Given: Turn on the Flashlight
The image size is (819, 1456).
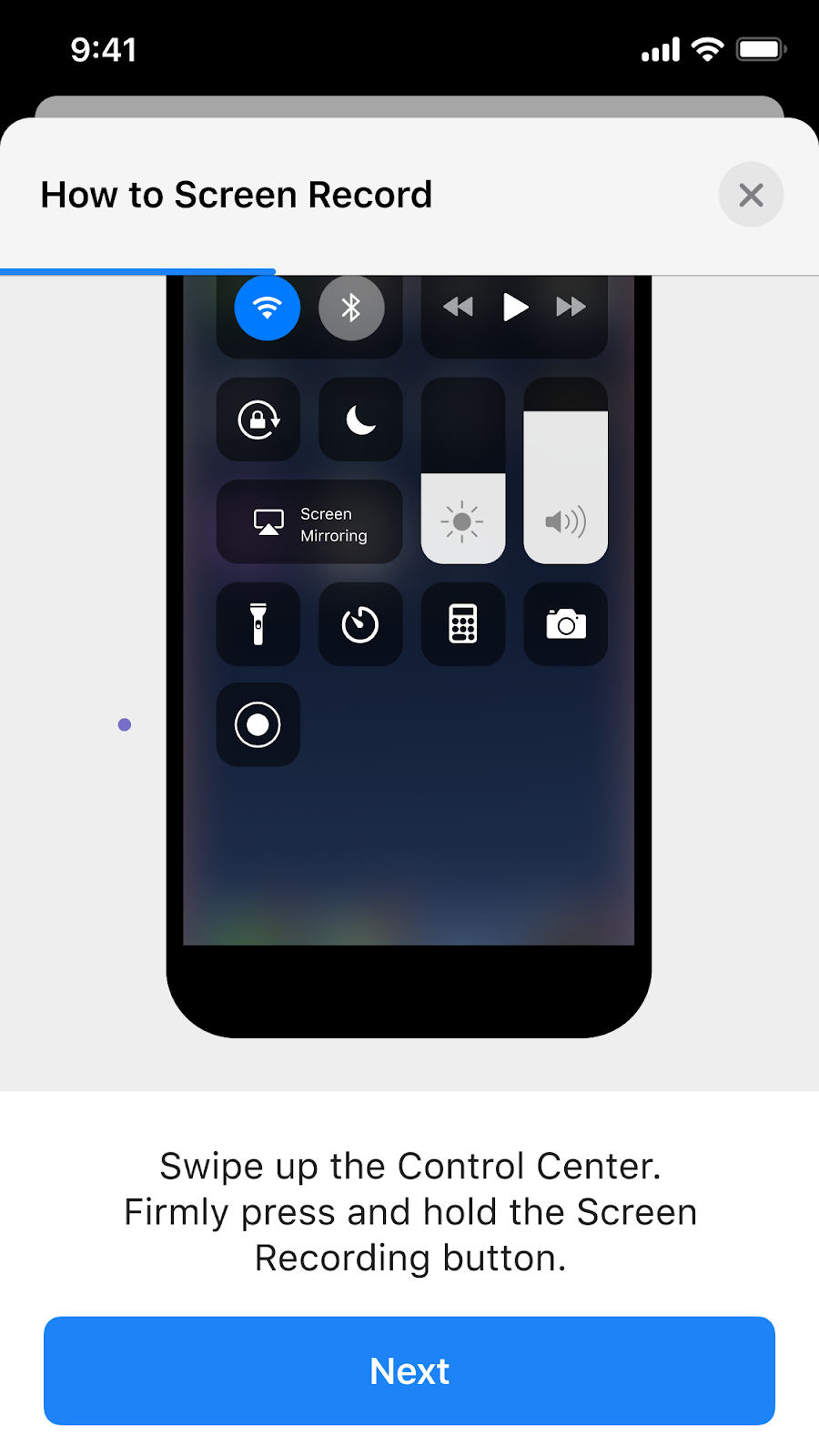Looking at the screenshot, I should pos(258,624).
